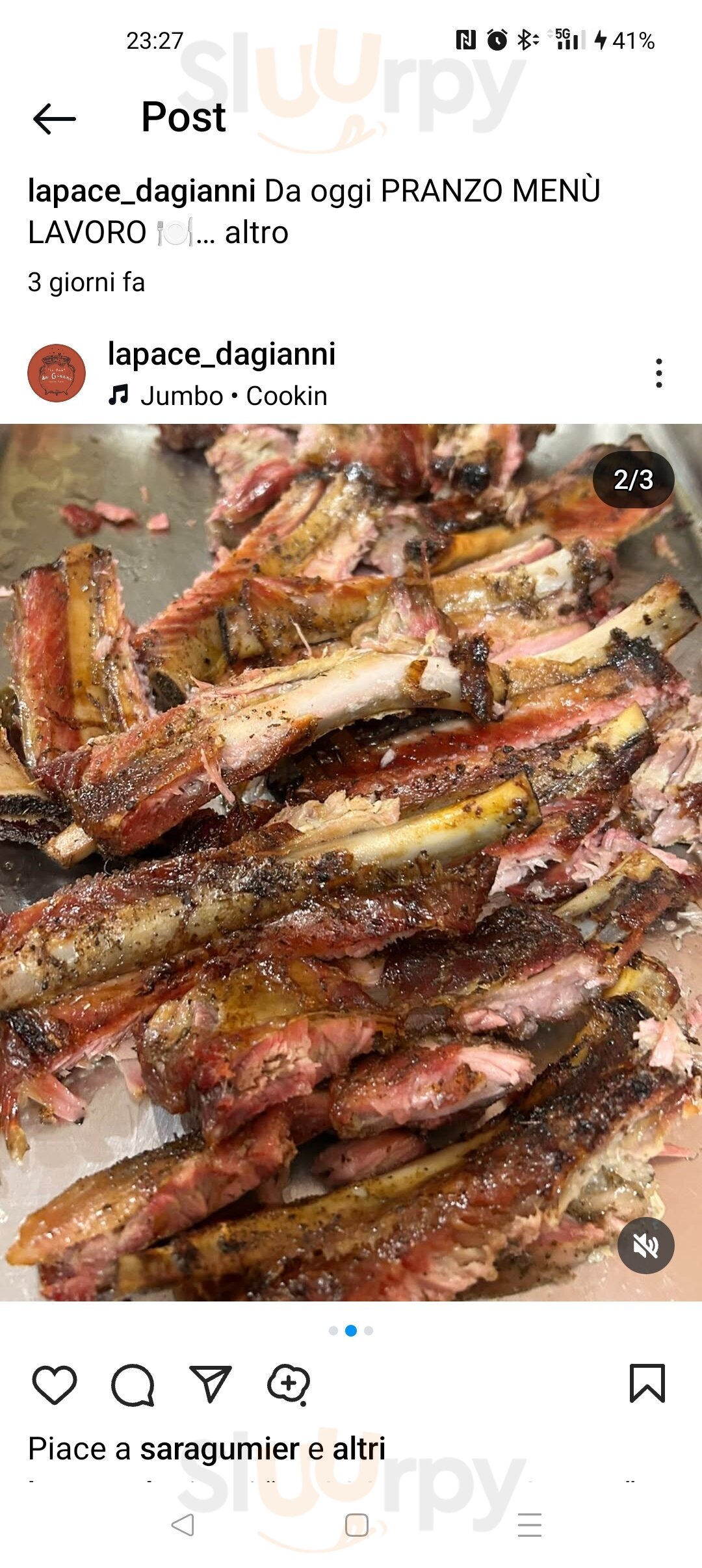Screen dimensions: 702x1568
Task: Open the comments on this post
Action: [x=133, y=1385]
